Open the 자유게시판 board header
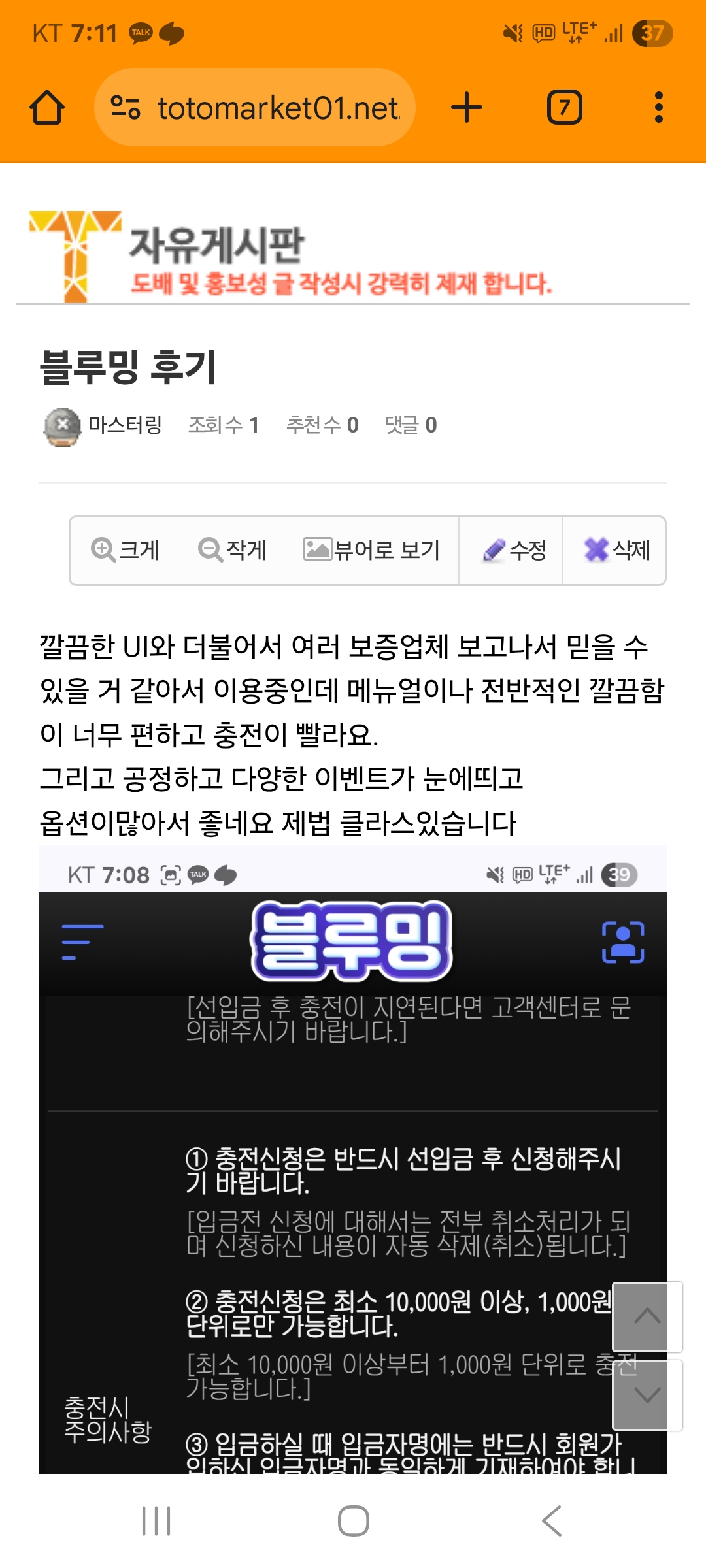 pos(216,245)
